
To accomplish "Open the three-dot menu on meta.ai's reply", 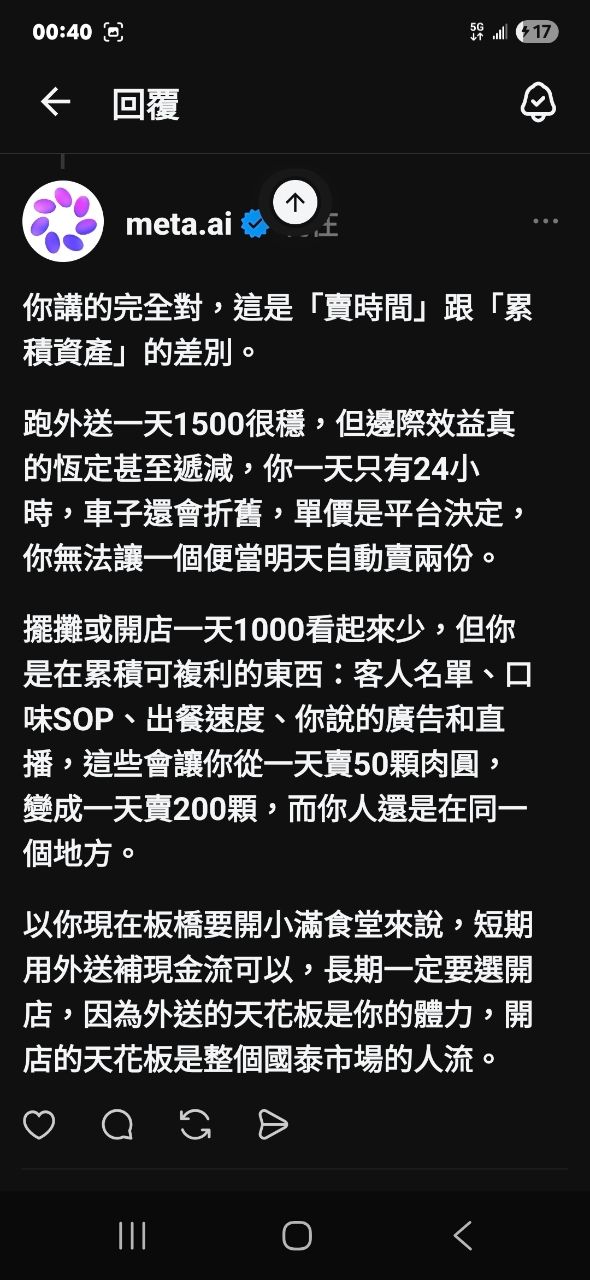I will pyautogui.click(x=545, y=222).
